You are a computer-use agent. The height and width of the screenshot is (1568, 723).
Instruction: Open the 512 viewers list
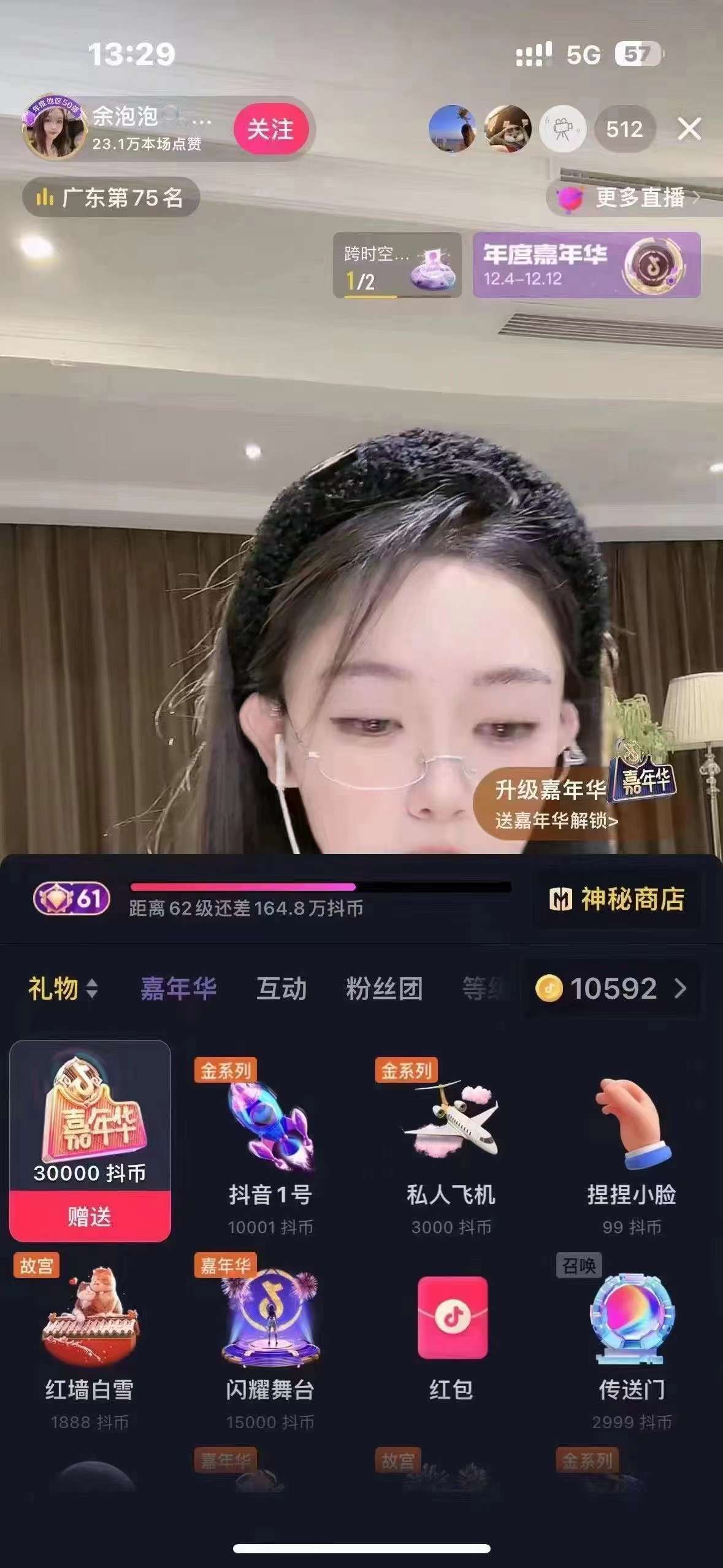[624, 129]
